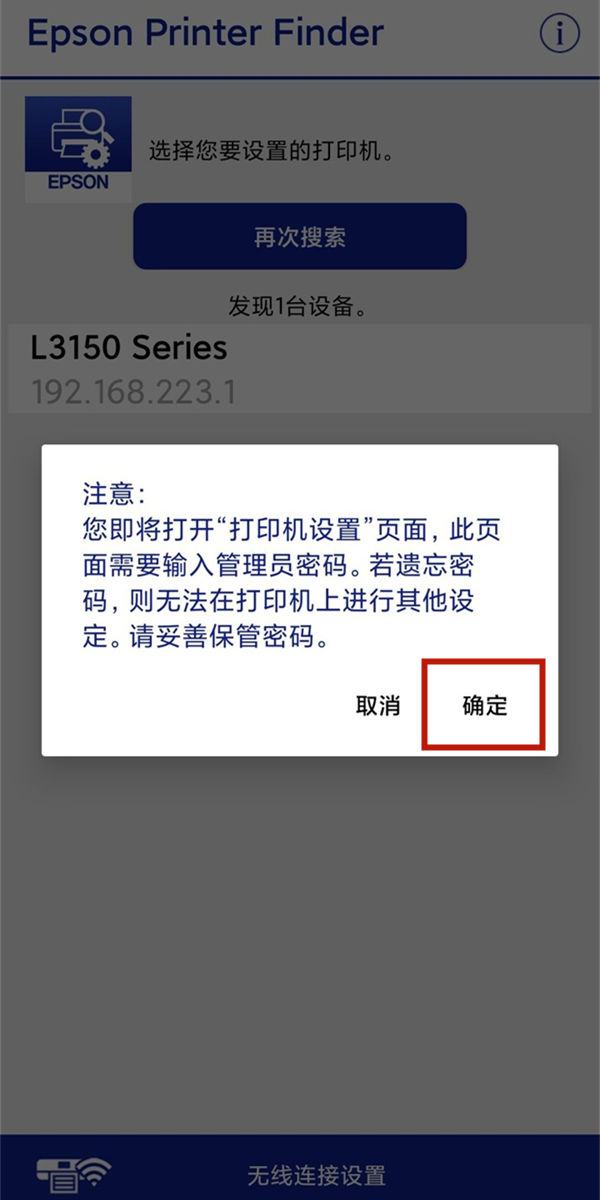Confirm the dialog with 确定
Screen dimensions: 600x1200
click(x=485, y=705)
